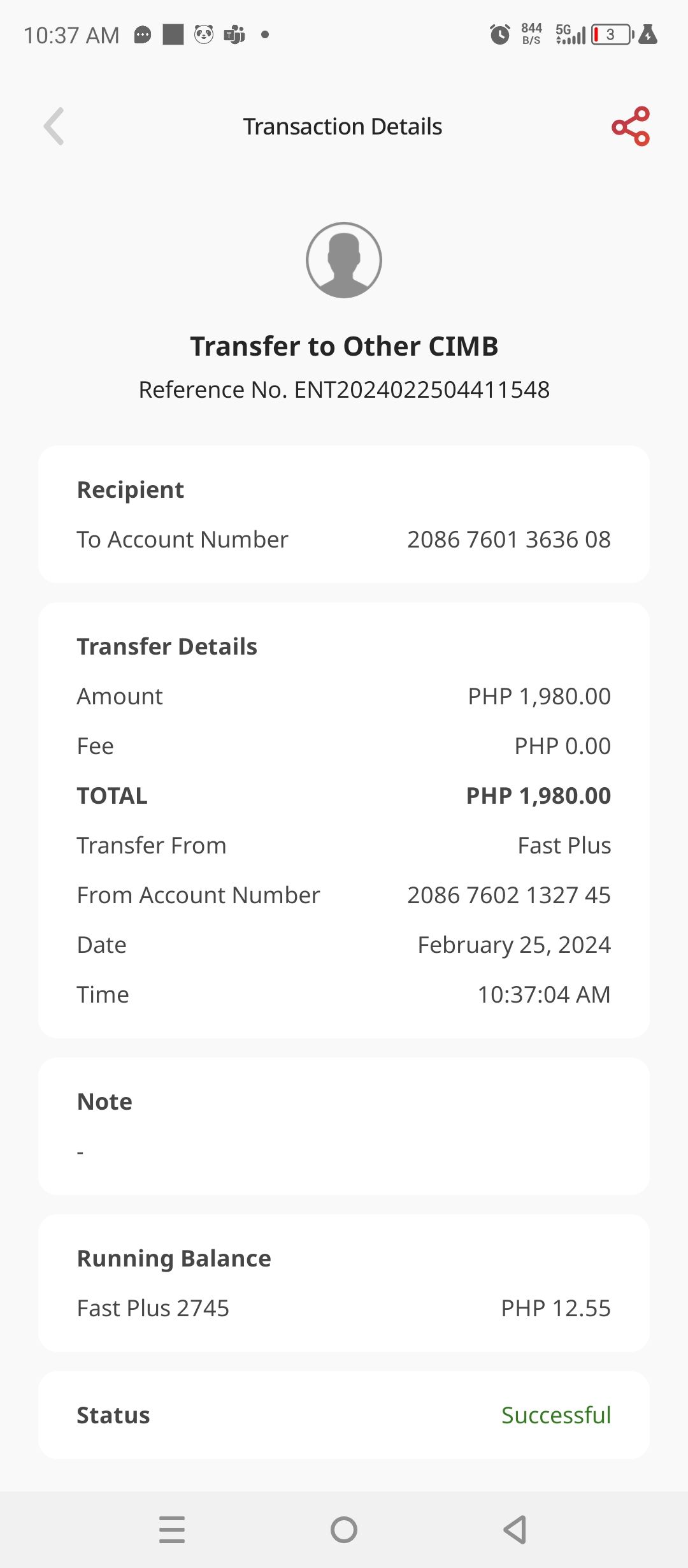Share this transaction receipt
The width and height of the screenshot is (688, 1568).
point(631,126)
